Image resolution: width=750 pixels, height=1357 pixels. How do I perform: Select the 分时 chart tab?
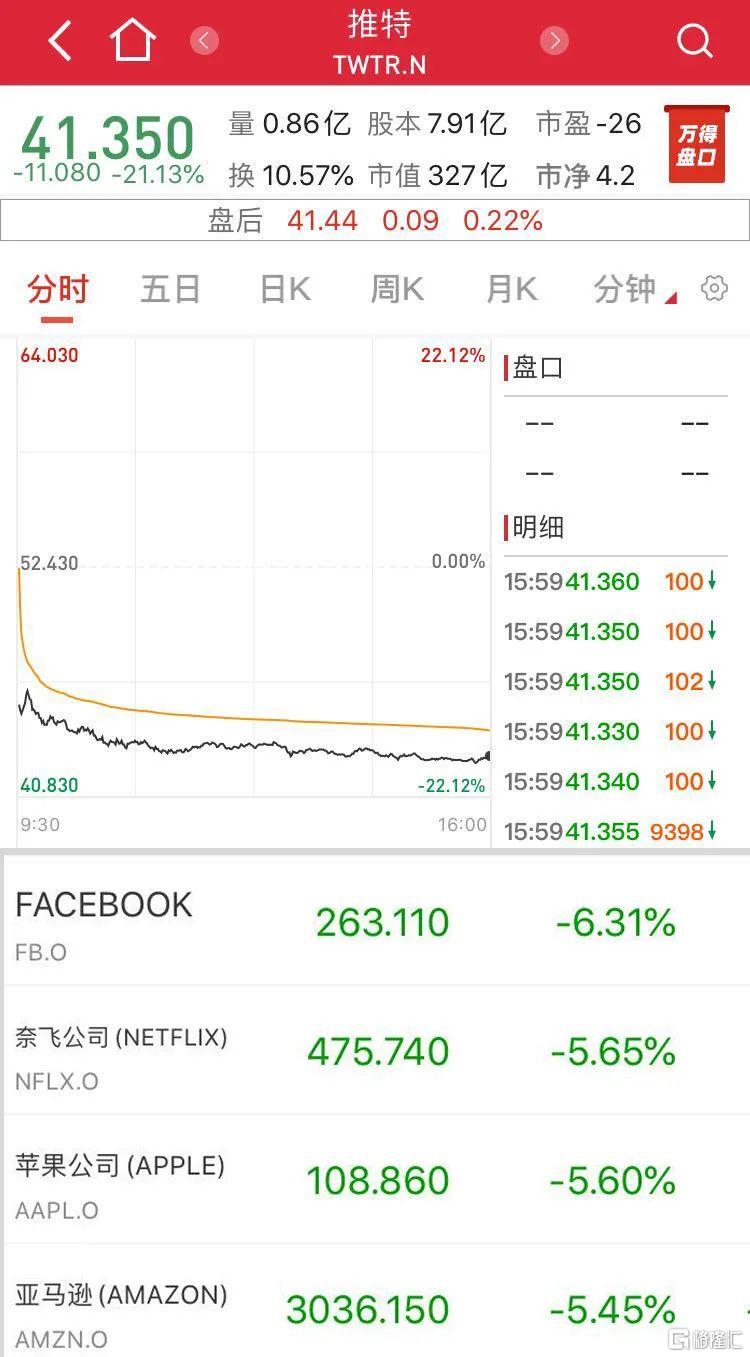(x=58, y=290)
